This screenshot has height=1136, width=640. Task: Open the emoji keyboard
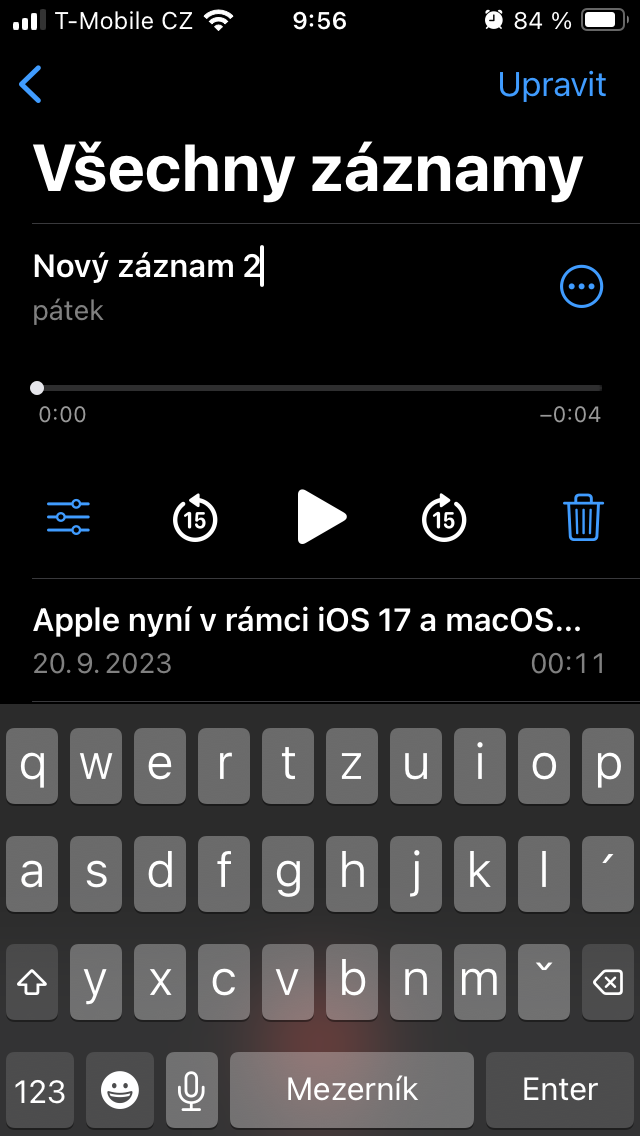tap(119, 1090)
